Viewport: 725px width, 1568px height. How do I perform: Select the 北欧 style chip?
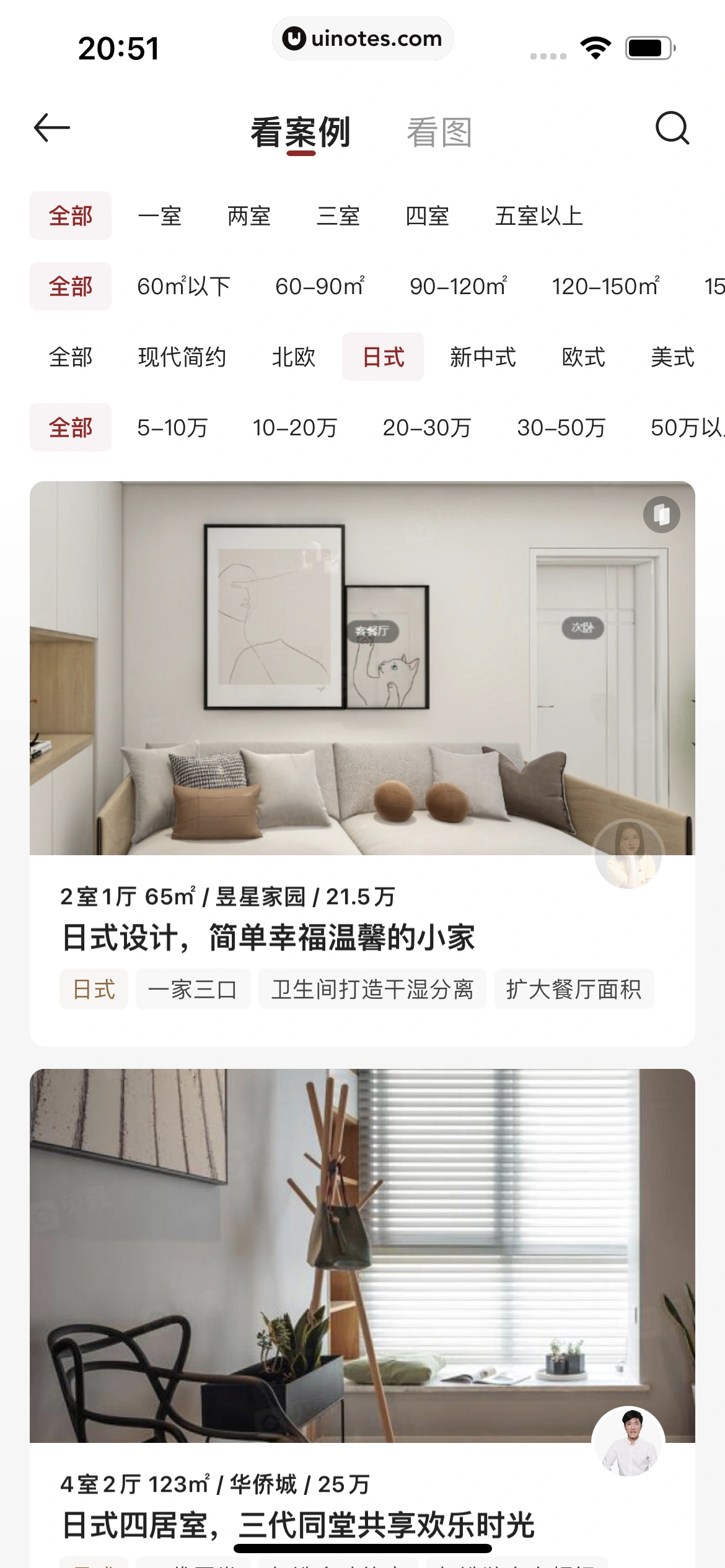pos(294,357)
